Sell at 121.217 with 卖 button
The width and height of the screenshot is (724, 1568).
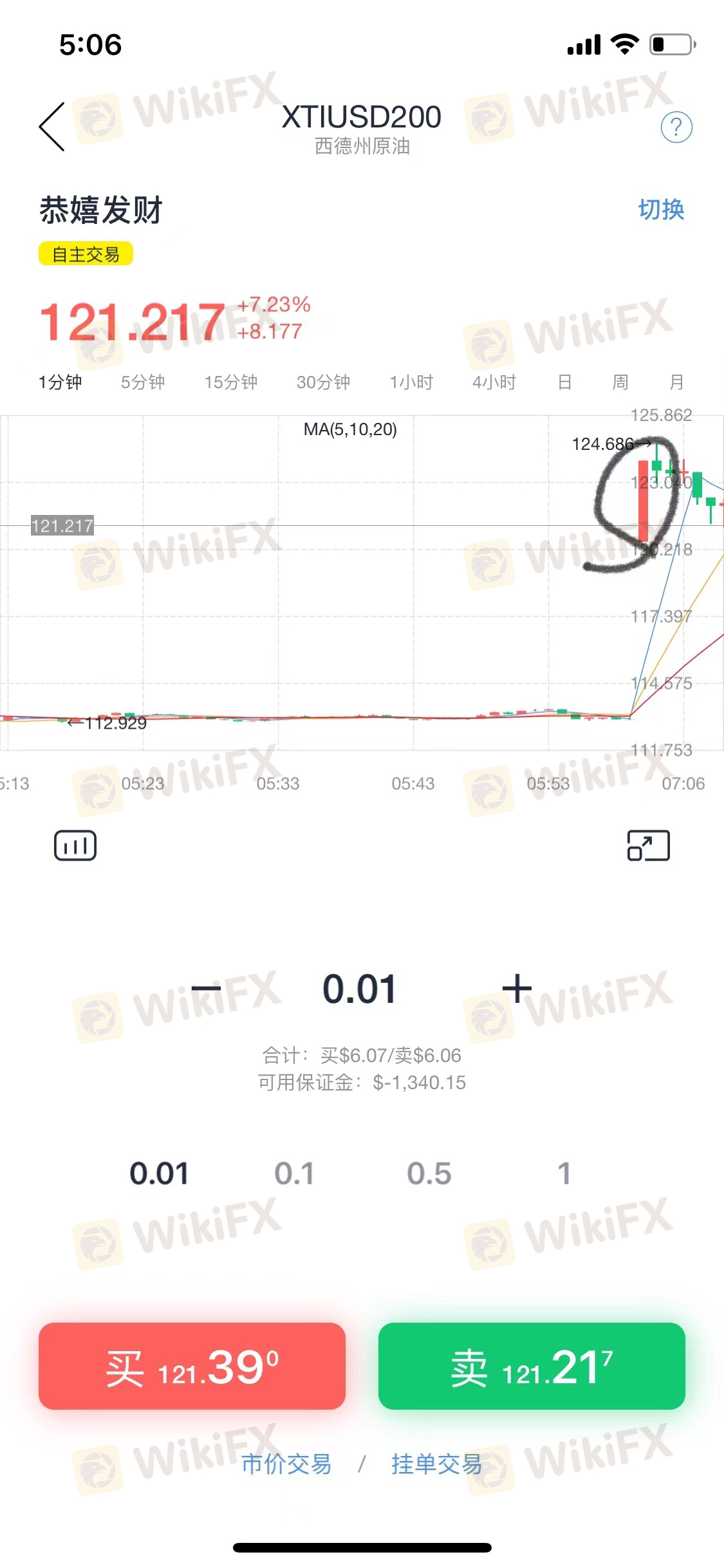[532, 1366]
